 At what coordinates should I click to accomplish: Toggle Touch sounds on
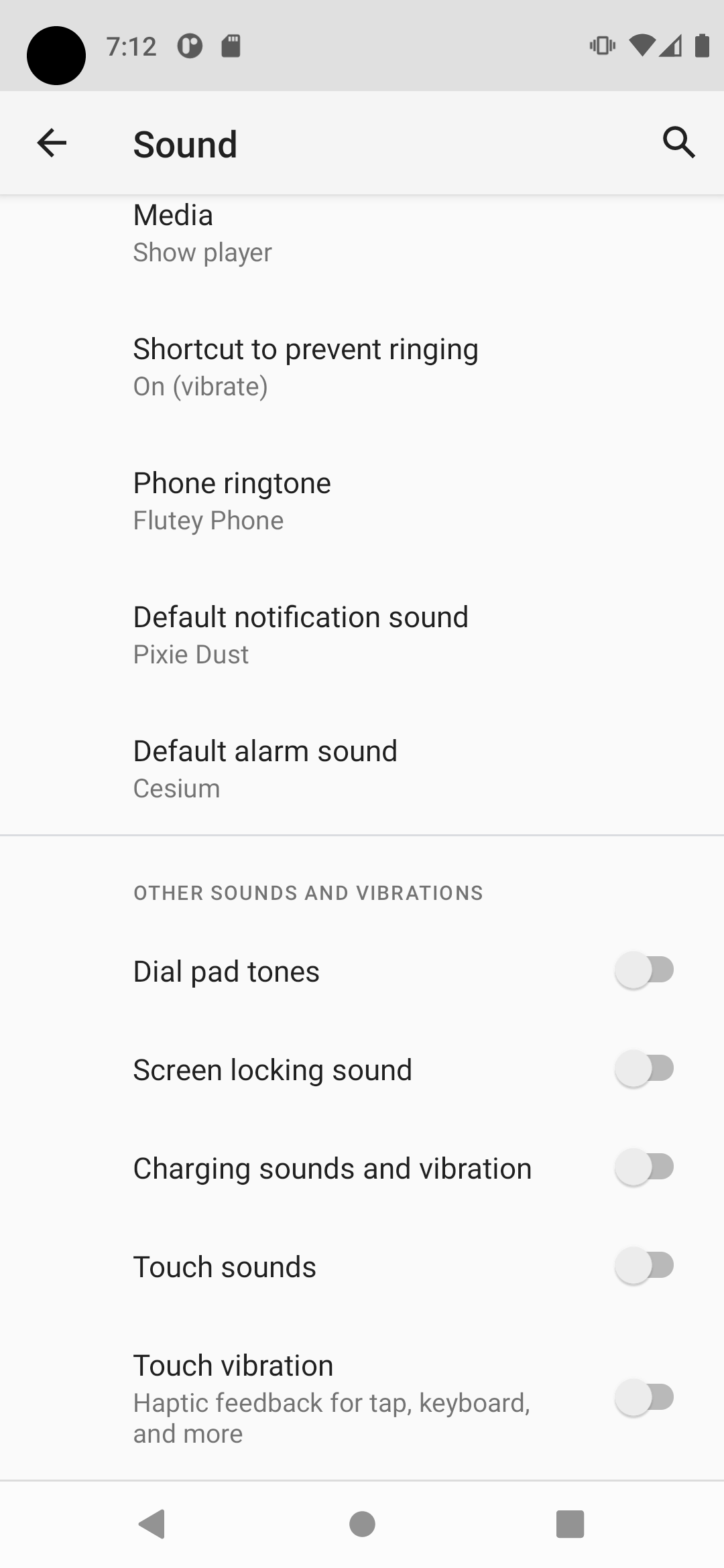point(645,1265)
